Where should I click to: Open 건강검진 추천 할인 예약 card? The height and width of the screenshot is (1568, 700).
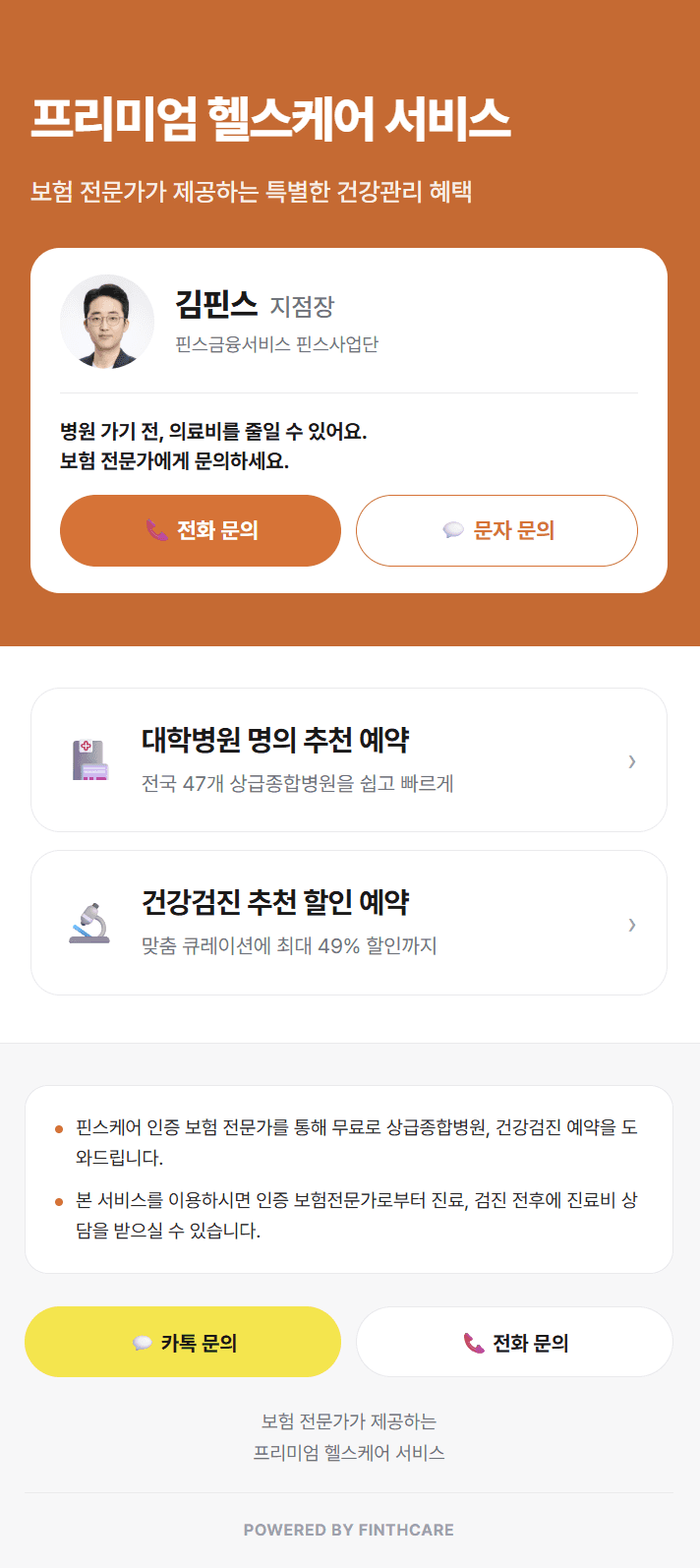[349, 923]
